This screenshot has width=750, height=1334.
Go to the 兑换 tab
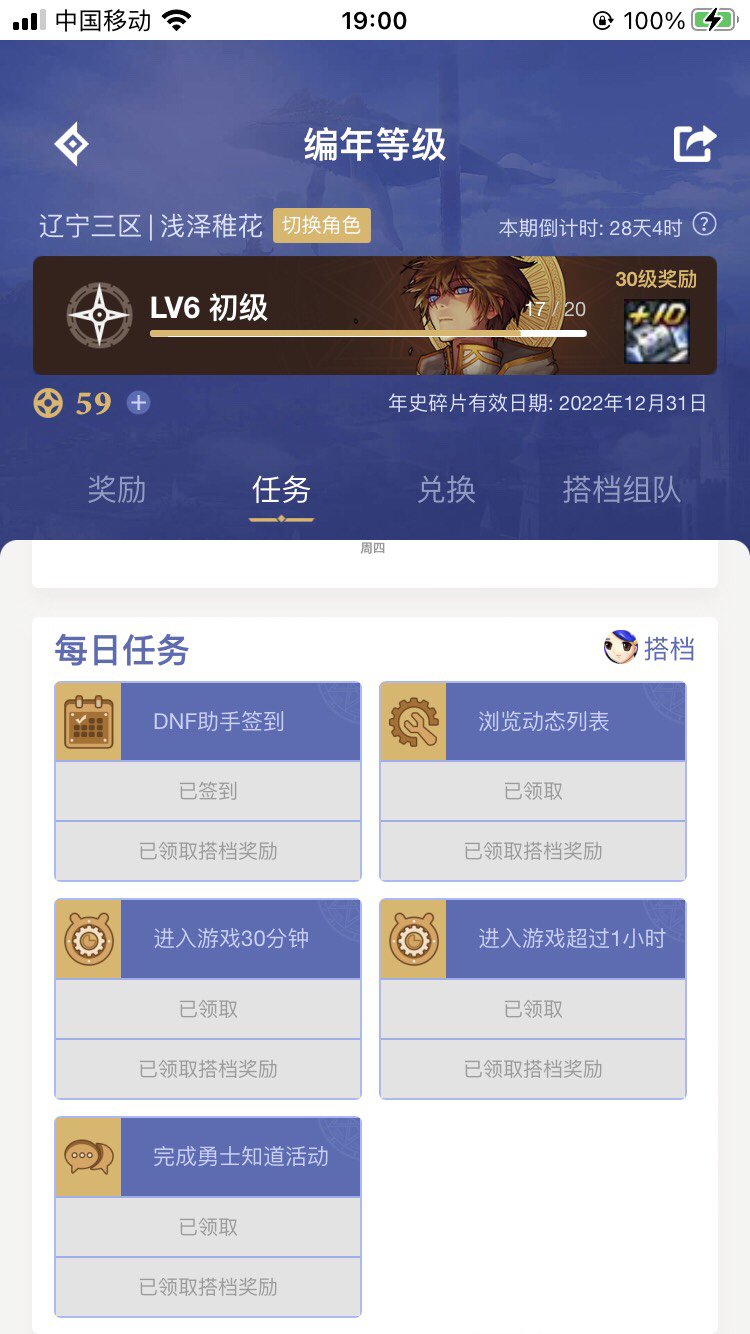point(446,490)
